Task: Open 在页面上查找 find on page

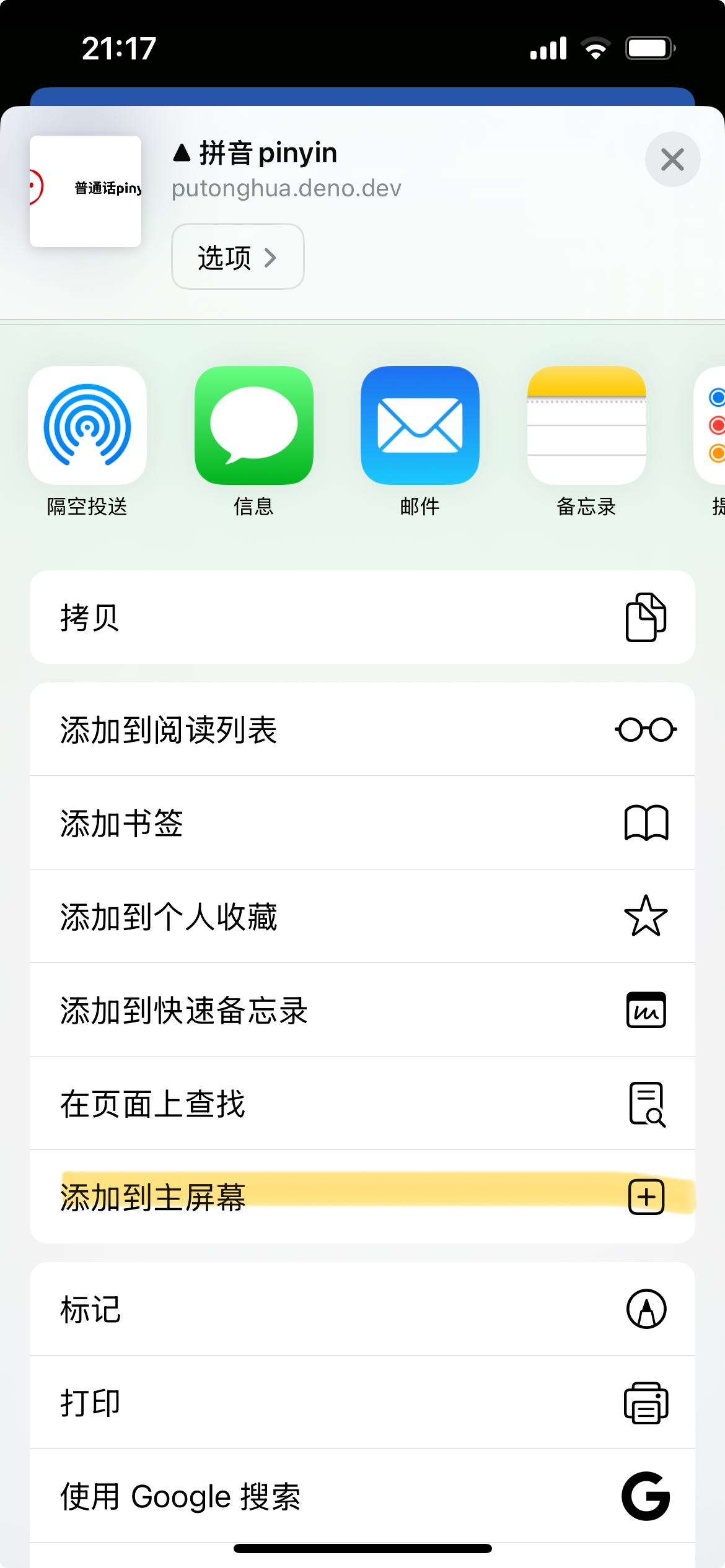Action: (362, 1104)
